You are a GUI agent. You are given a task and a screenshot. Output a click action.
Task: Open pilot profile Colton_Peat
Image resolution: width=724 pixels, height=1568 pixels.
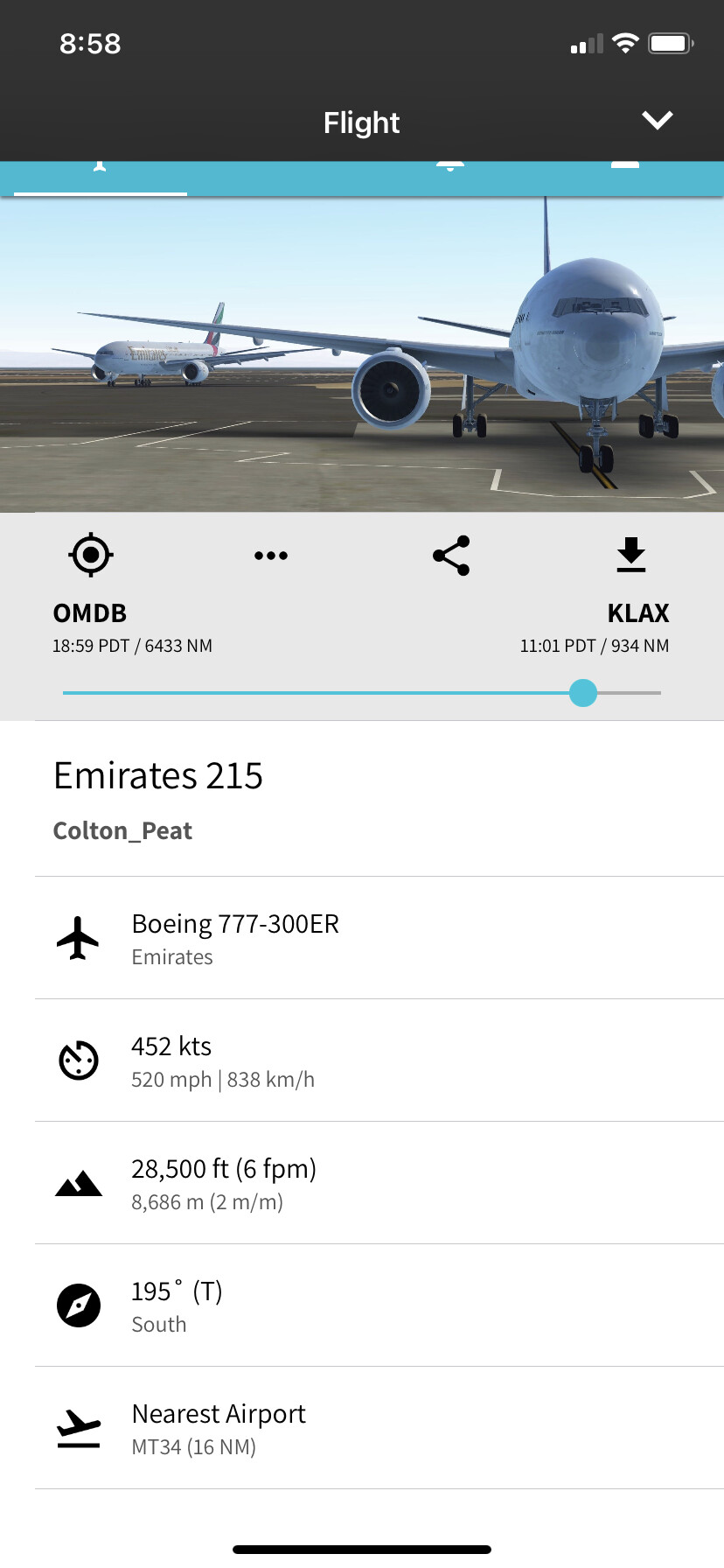(x=122, y=830)
